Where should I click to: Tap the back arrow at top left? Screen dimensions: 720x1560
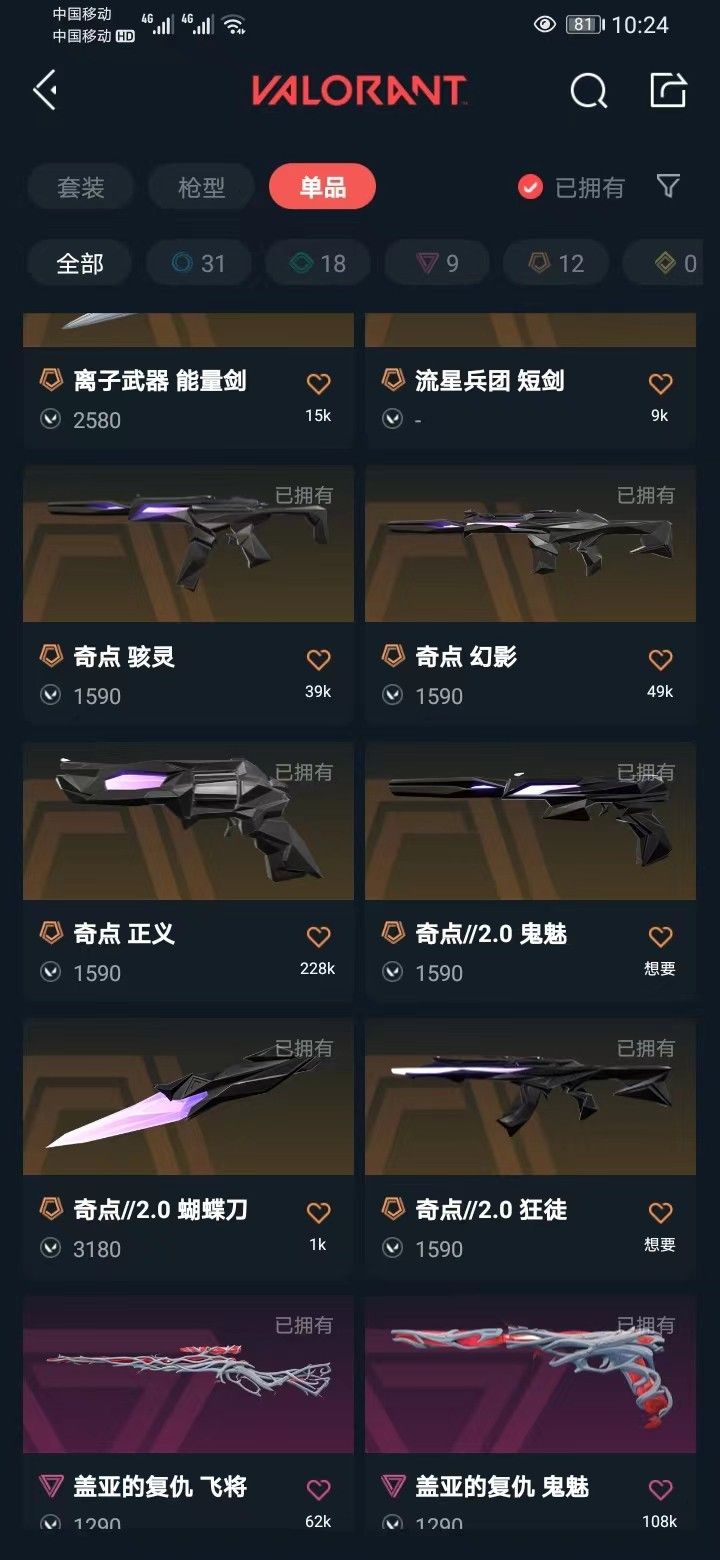click(43, 90)
